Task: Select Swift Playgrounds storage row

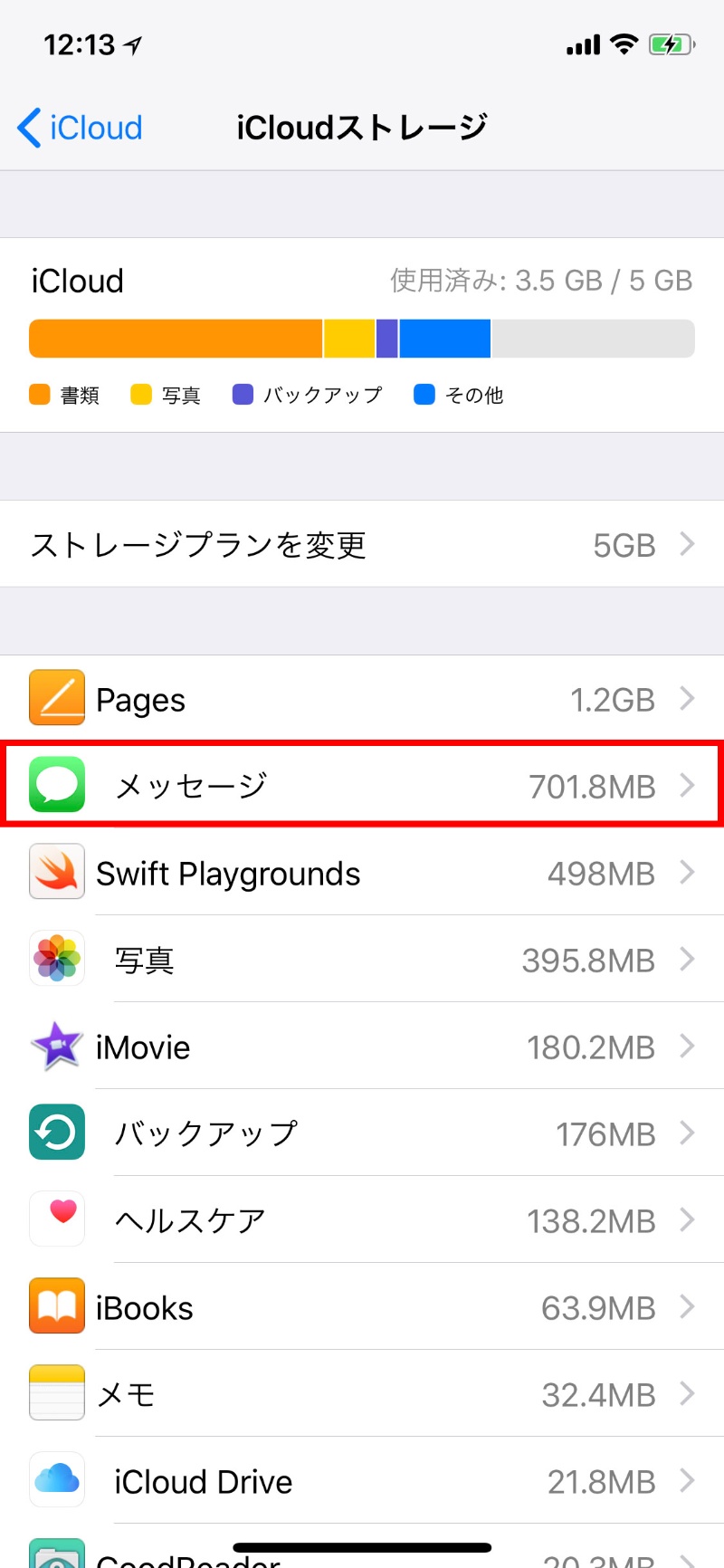Action: pyautogui.click(x=362, y=874)
